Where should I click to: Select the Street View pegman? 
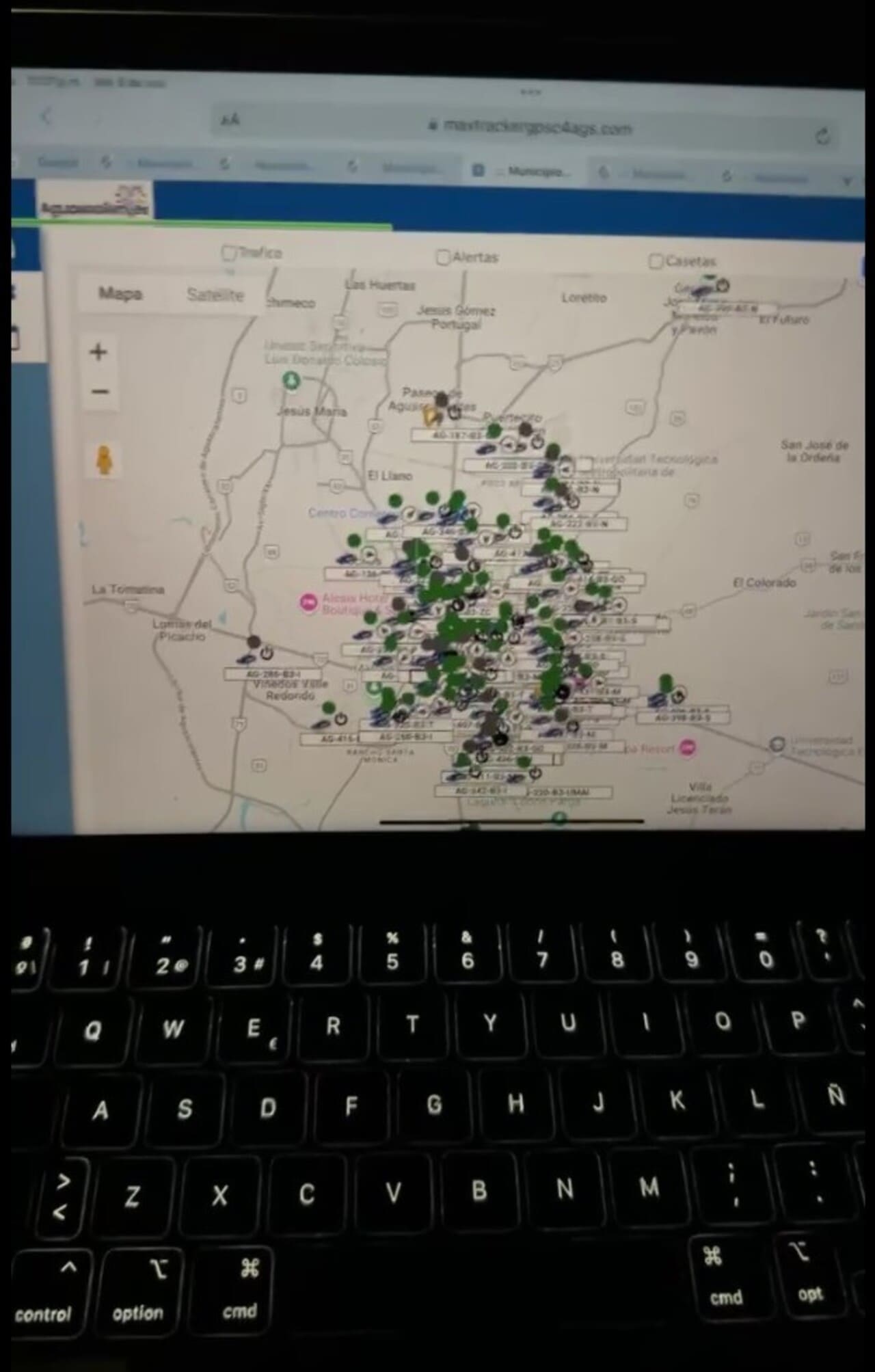(104, 459)
